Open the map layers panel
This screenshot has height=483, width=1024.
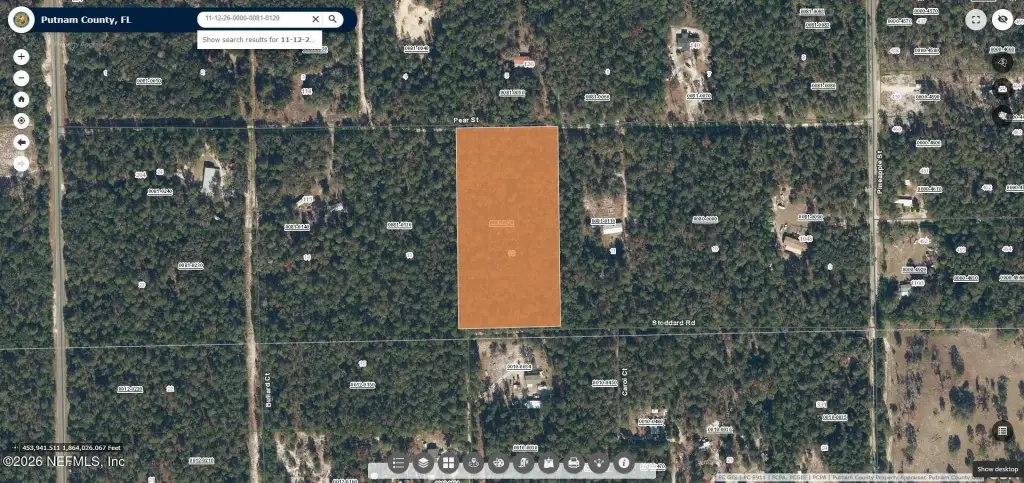[x=424, y=464]
